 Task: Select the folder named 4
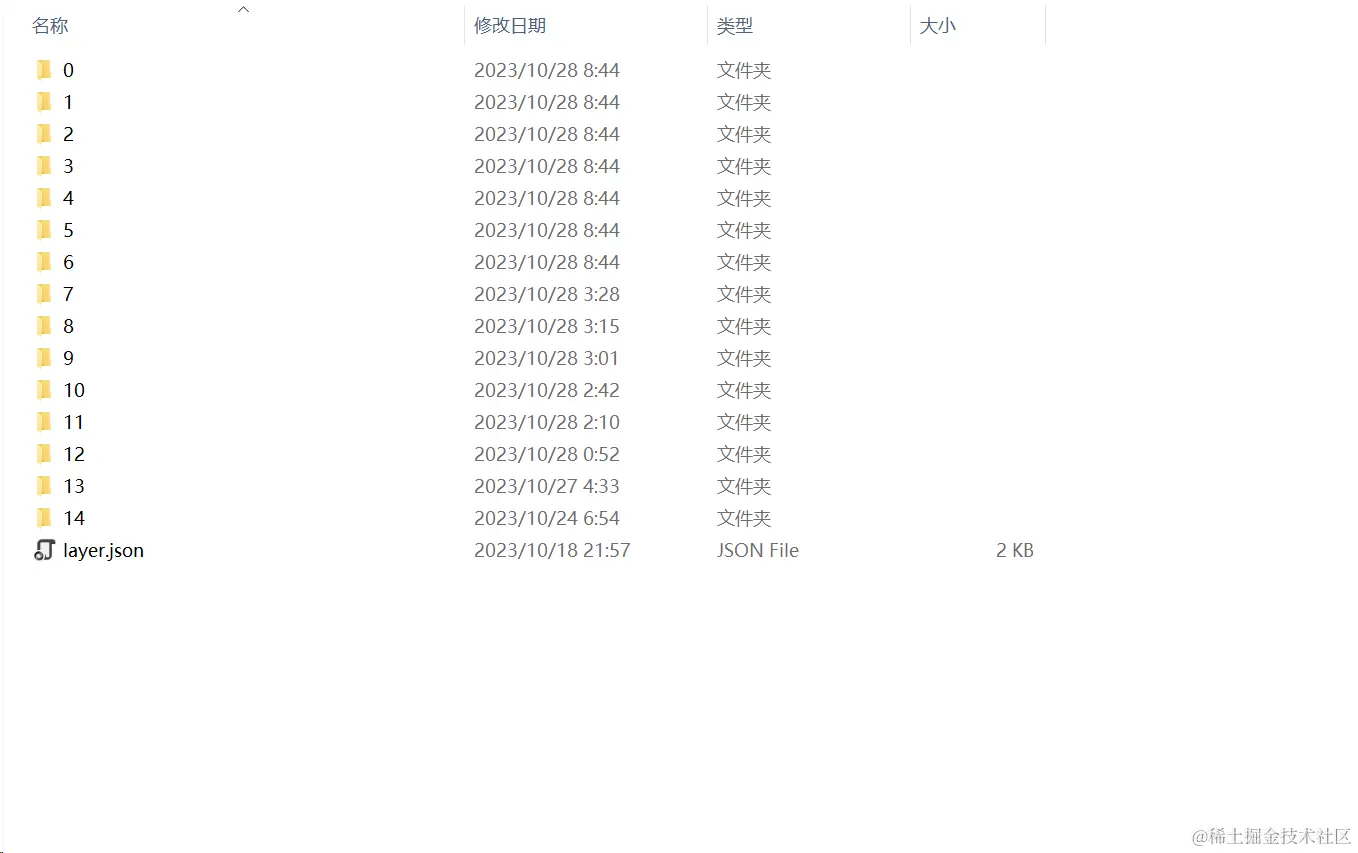pos(67,198)
